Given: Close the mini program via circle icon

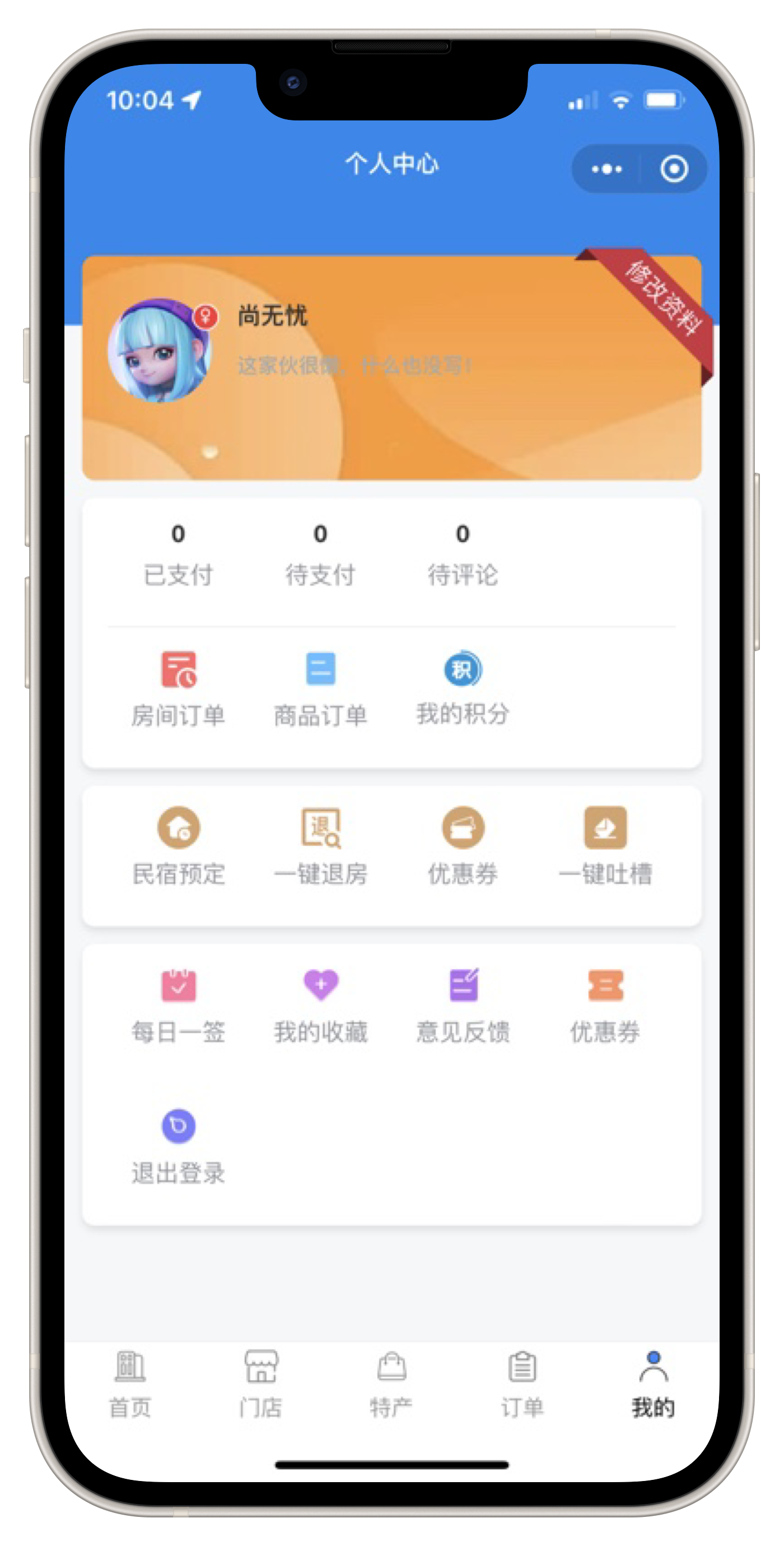Looking at the screenshot, I should click(x=674, y=169).
